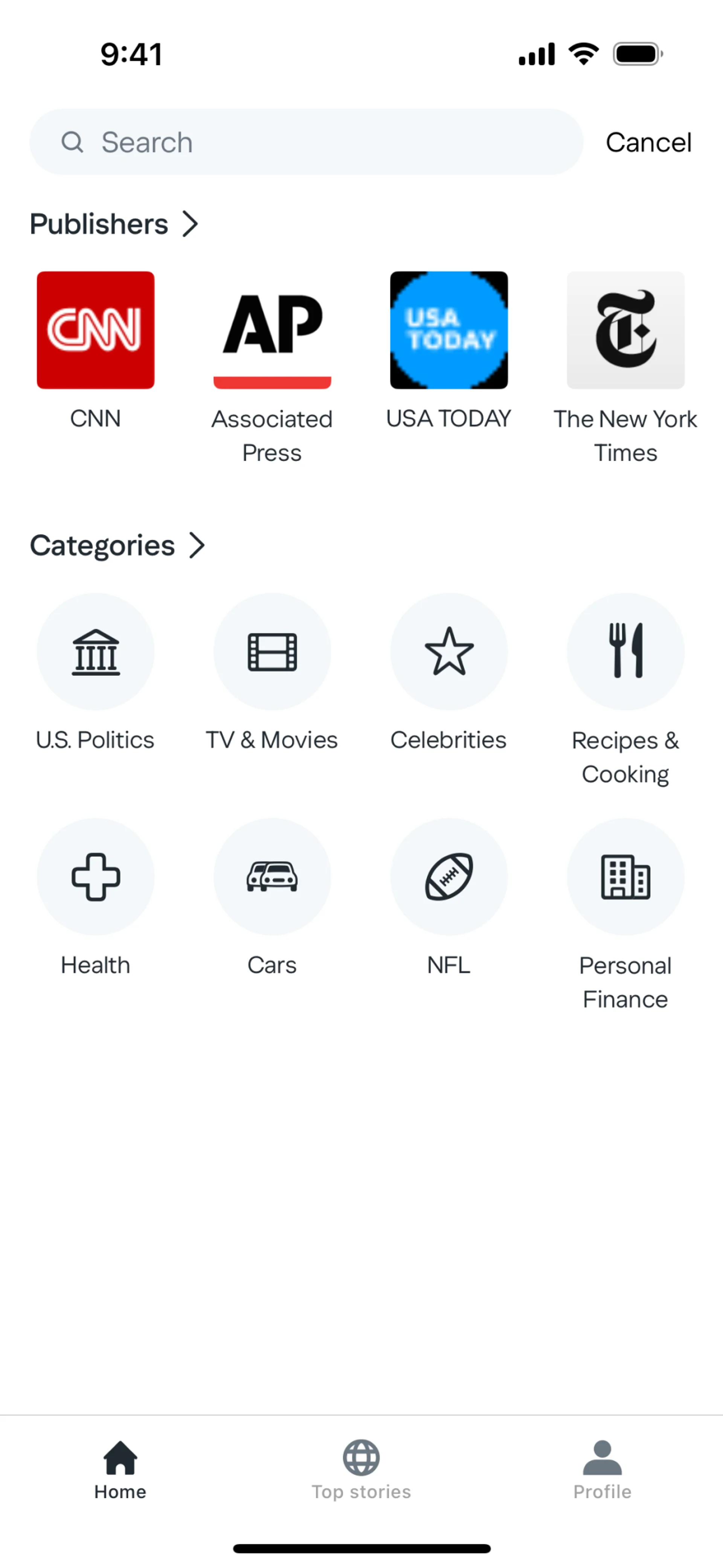Viewport: 723px width, 1568px height.
Task: Go to the Home tab
Action: (x=120, y=1469)
